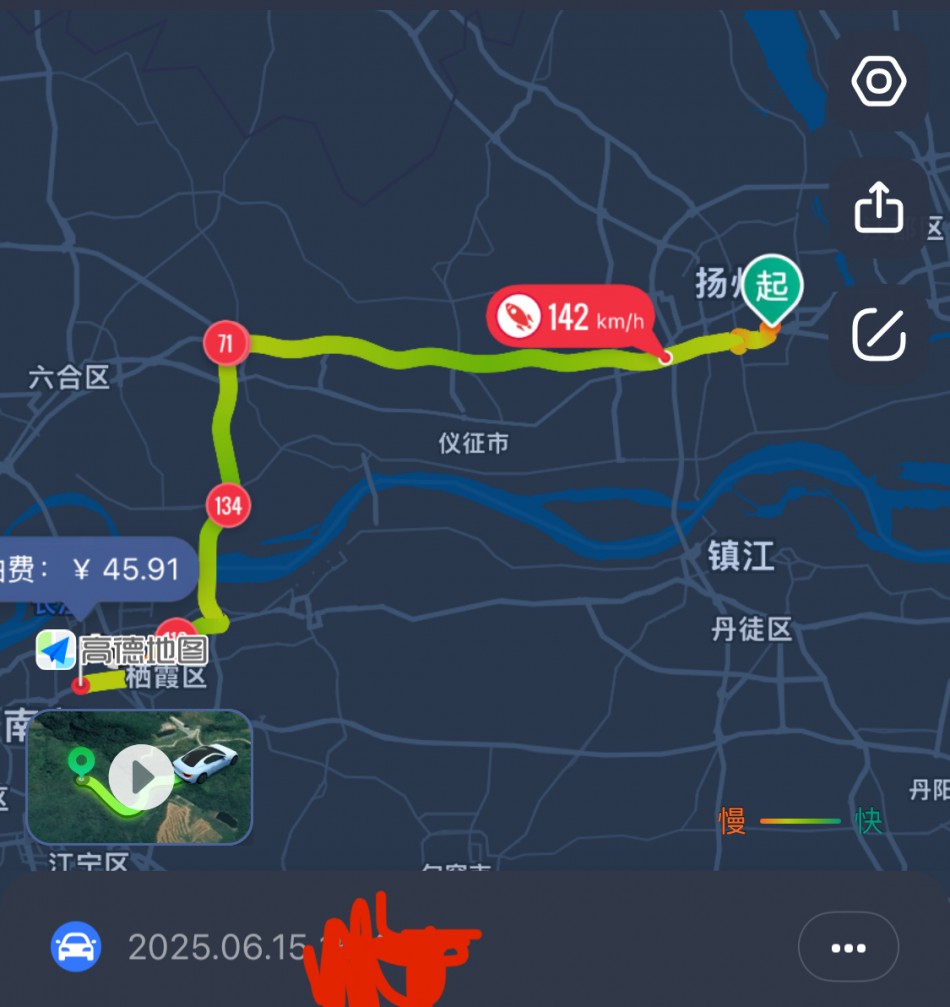The height and width of the screenshot is (1007, 950).
Task: Open the map settings hexagon icon
Action: tap(879, 81)
